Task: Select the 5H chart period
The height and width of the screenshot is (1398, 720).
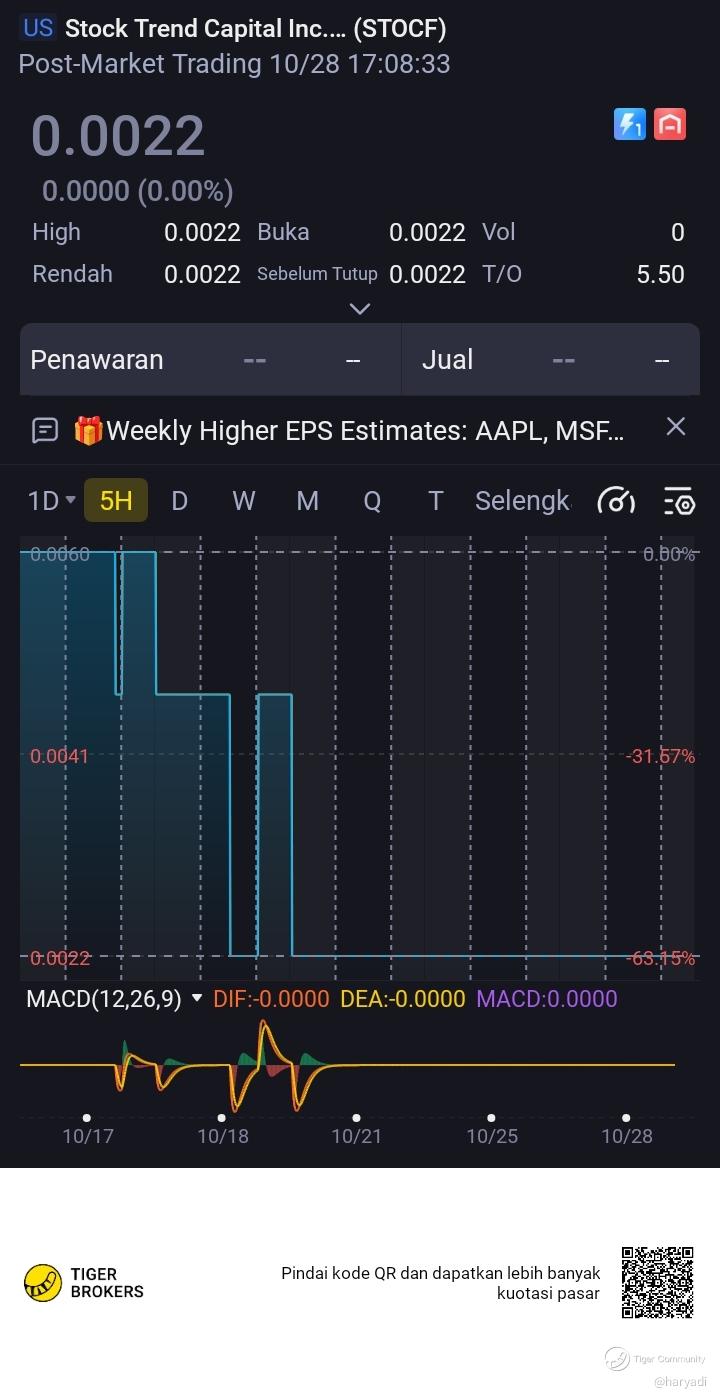Action: (x=116, y=501)
